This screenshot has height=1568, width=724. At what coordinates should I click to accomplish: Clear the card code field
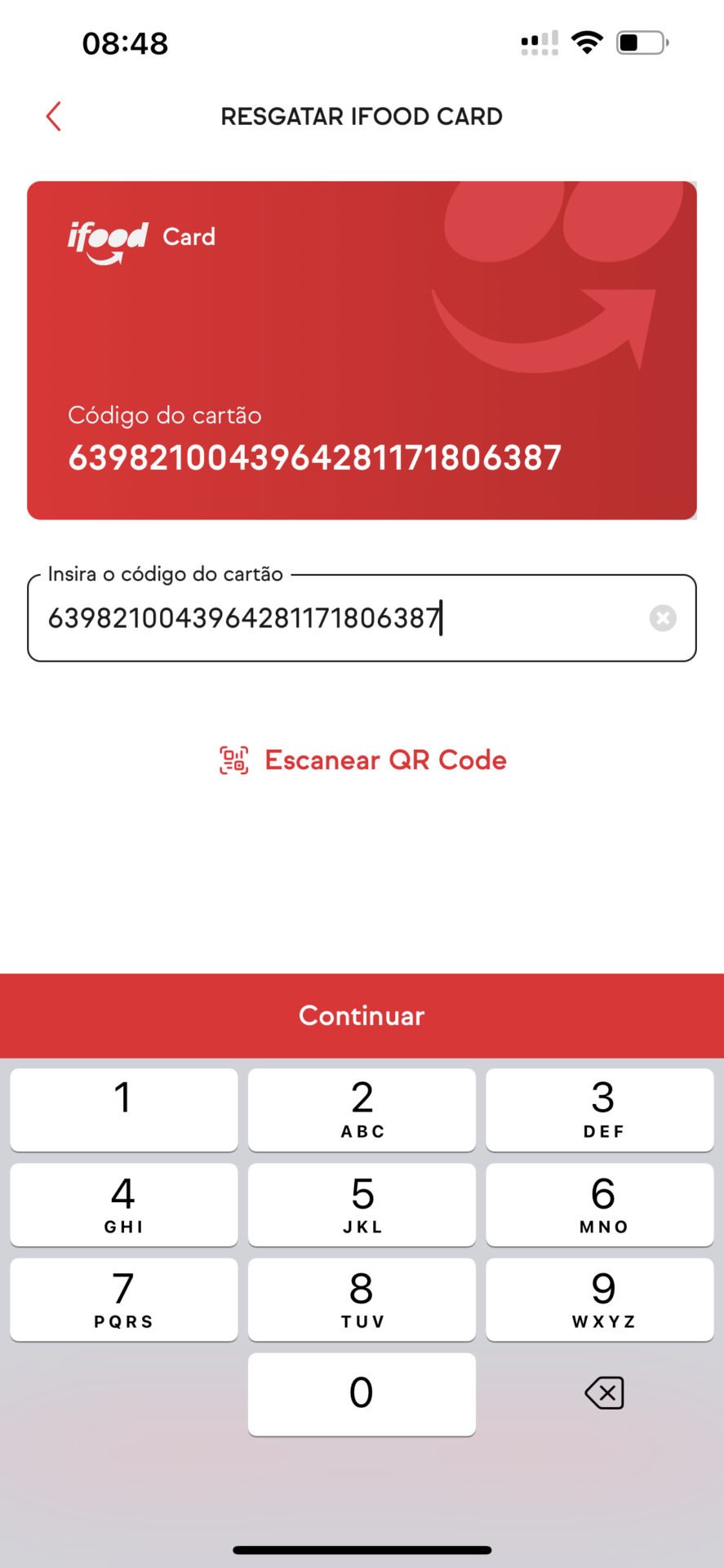(x=663, y=618)
